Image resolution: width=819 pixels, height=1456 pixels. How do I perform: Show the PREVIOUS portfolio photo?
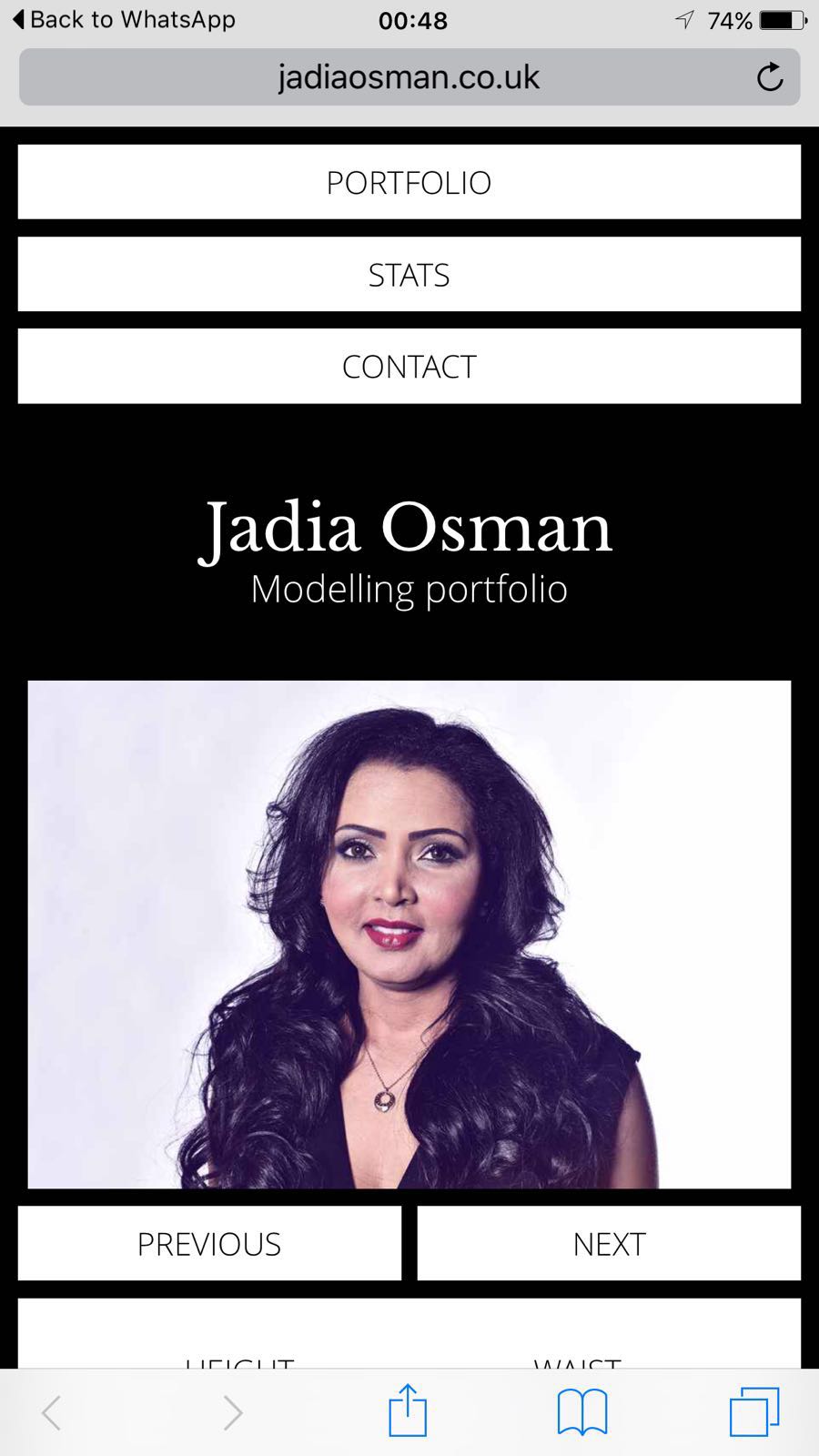tap(209, 1243)
